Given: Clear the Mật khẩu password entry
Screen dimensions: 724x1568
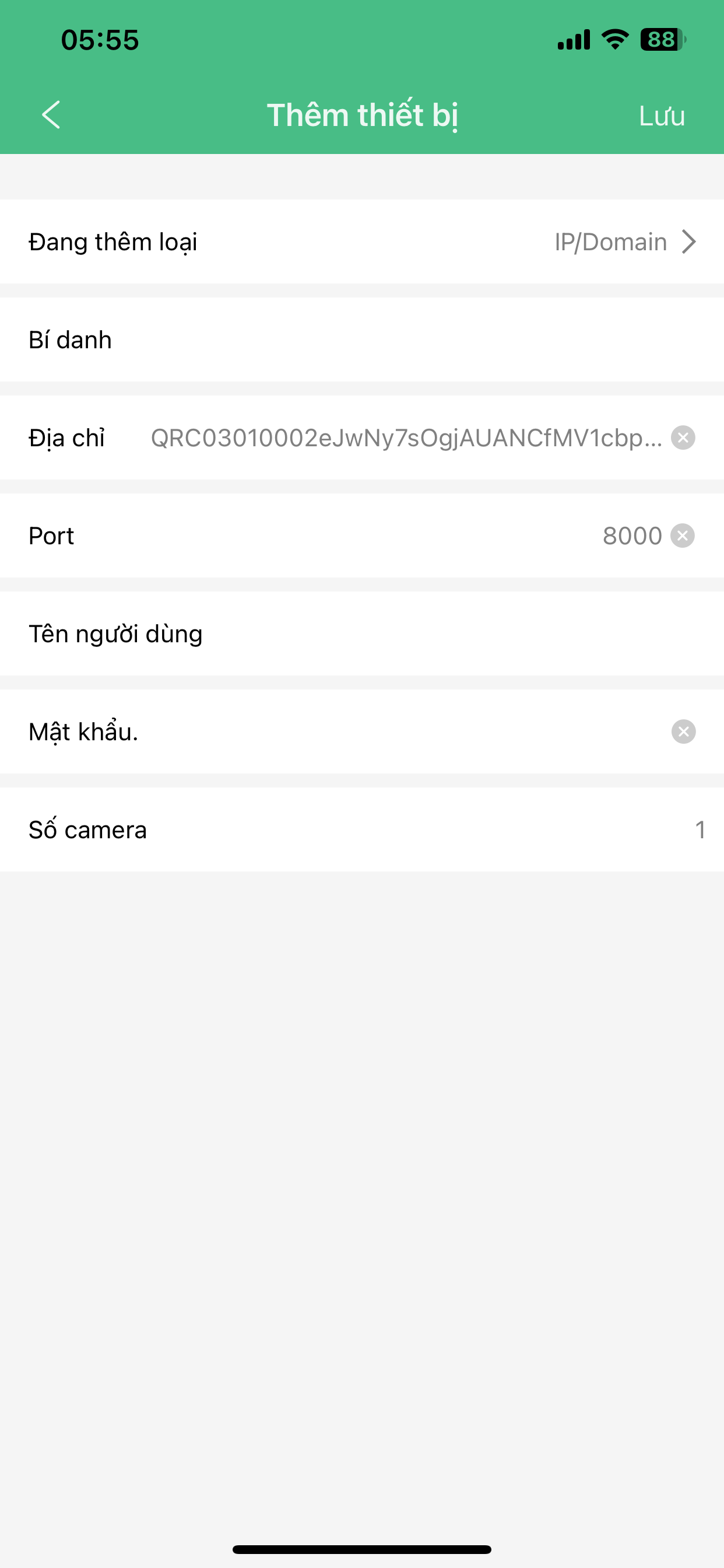Looking at the screenshot, I should 683,731.
